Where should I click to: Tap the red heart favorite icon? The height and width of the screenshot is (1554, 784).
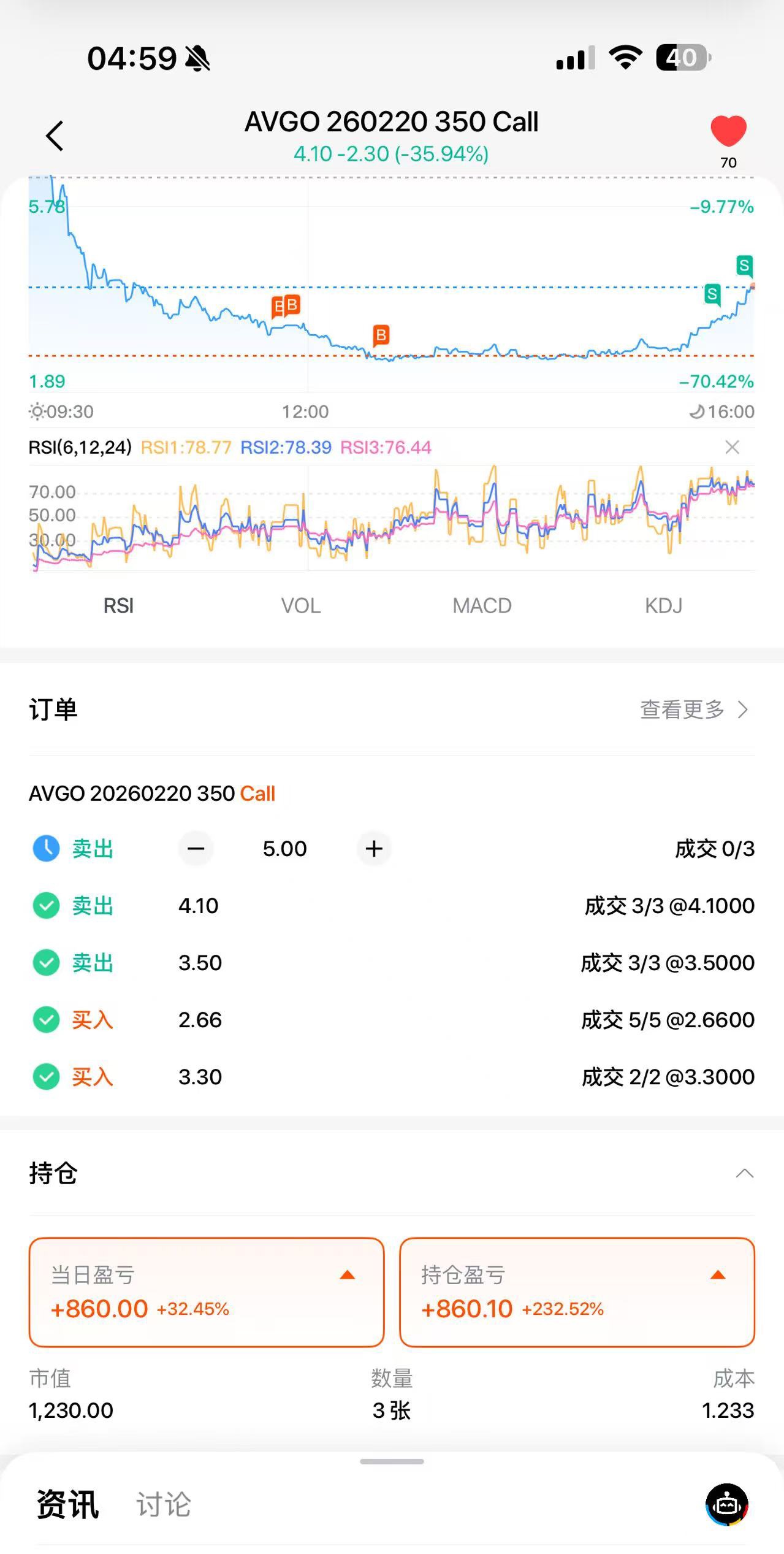[728, 131]
